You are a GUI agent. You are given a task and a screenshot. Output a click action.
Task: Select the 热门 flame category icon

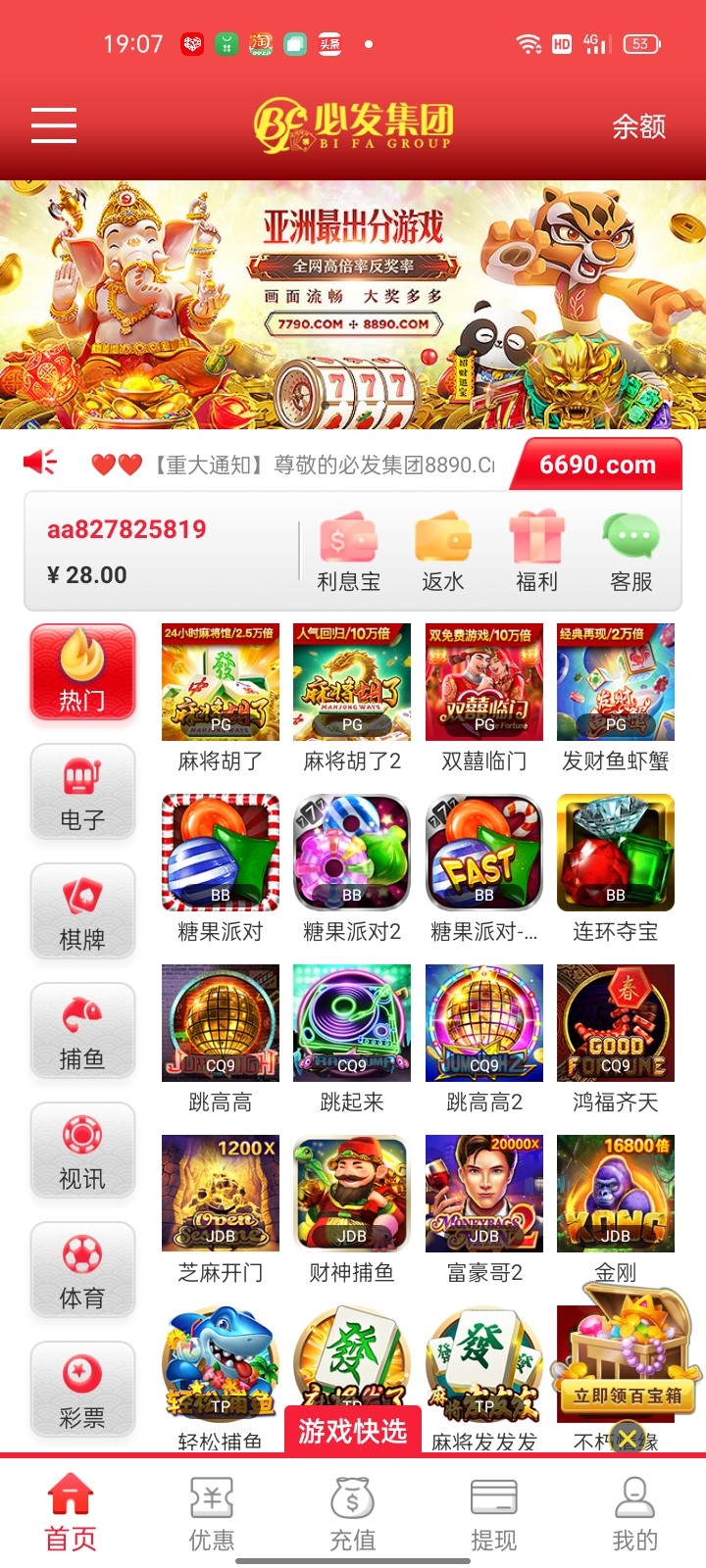click(x=82, y=672)
